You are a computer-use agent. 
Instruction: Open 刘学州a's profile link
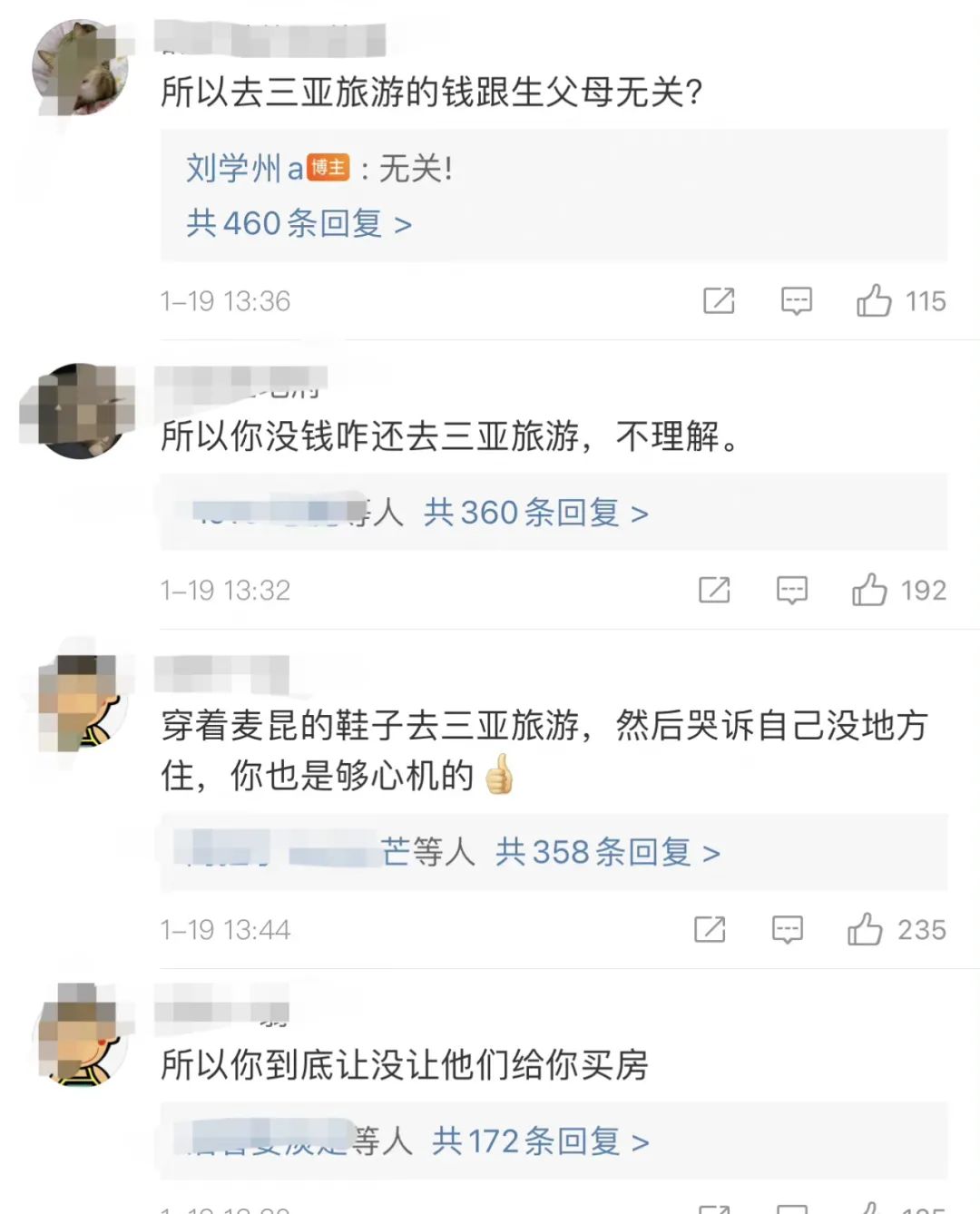pos(244,169)
